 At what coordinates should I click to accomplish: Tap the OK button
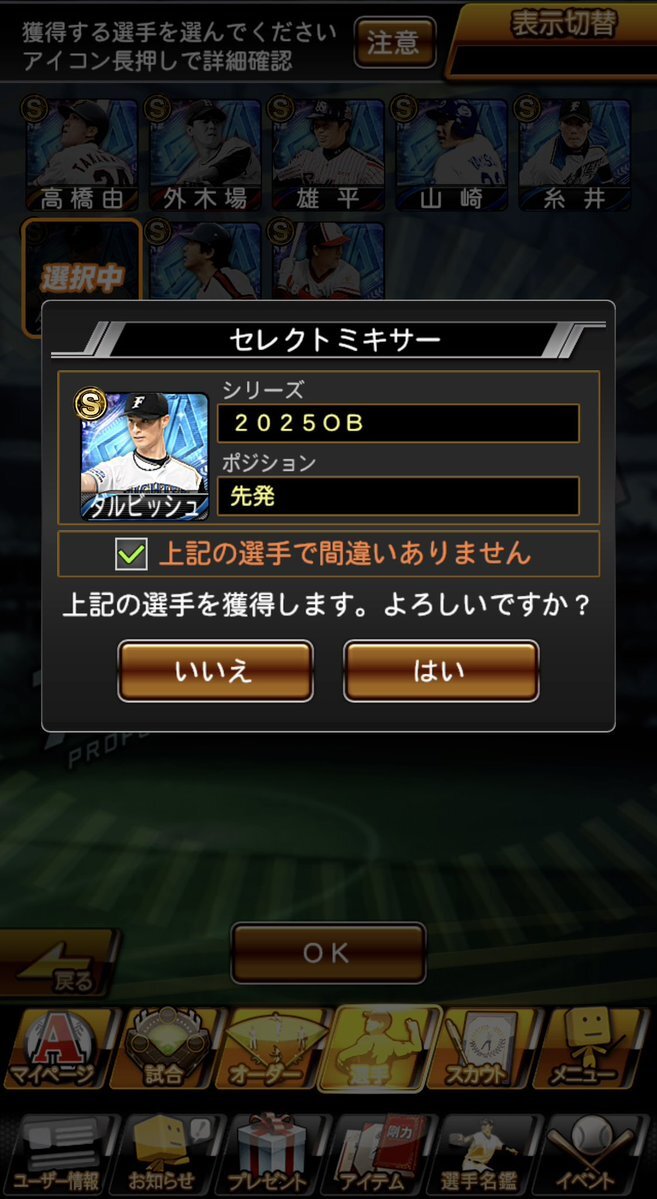328,953
